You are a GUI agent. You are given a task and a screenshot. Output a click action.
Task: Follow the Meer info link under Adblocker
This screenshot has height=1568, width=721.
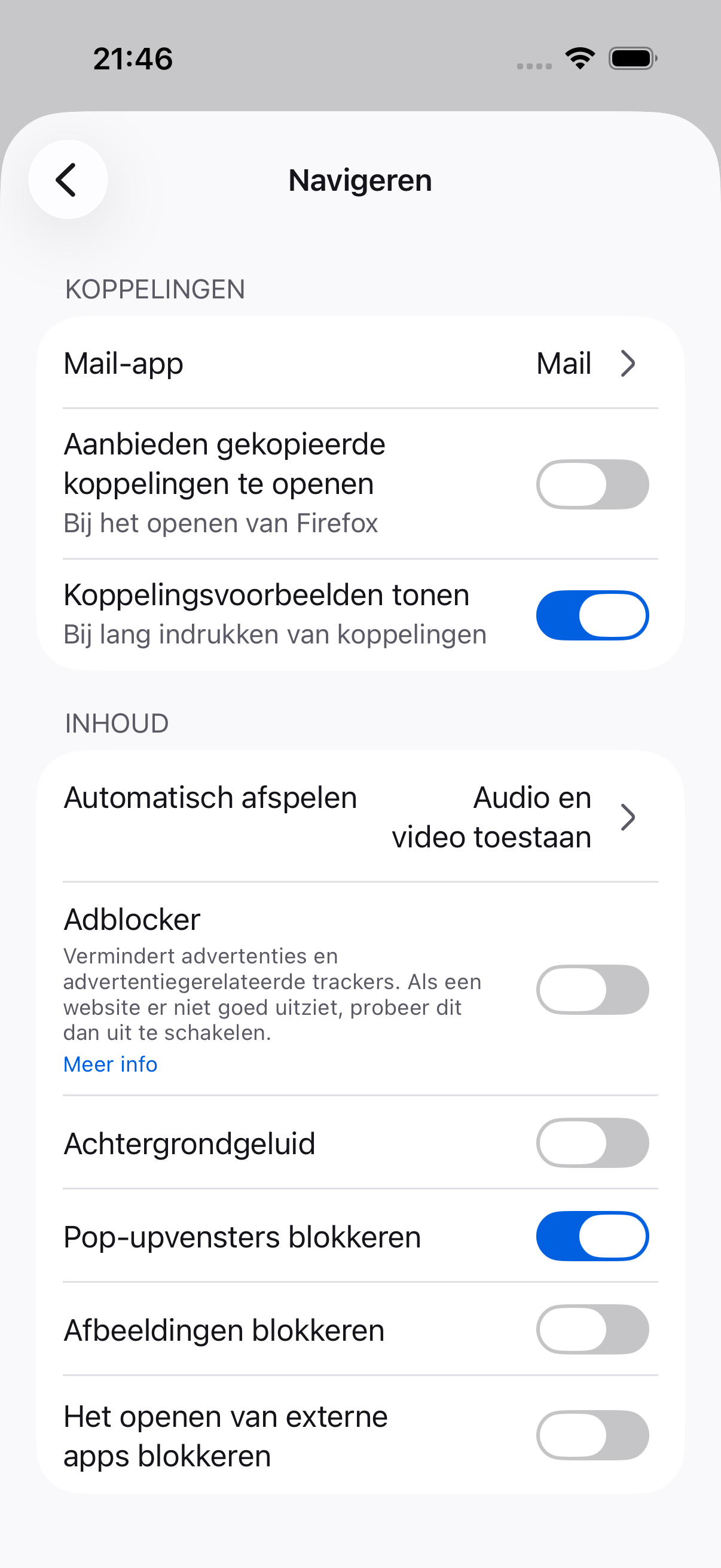pyautogui.click(x=110, y=1064)
